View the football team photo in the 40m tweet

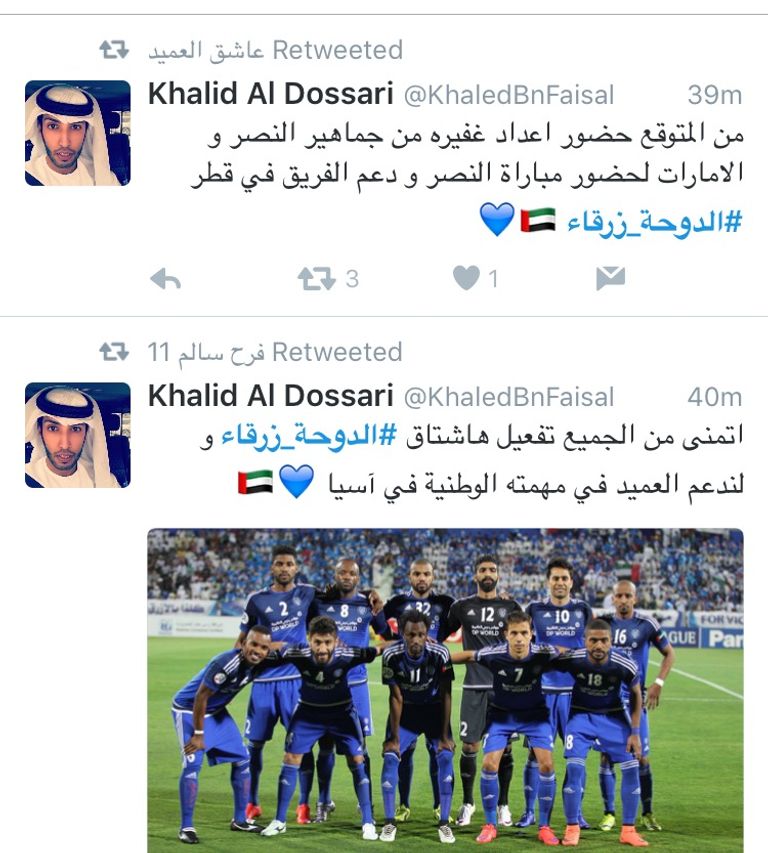point(445,690)
